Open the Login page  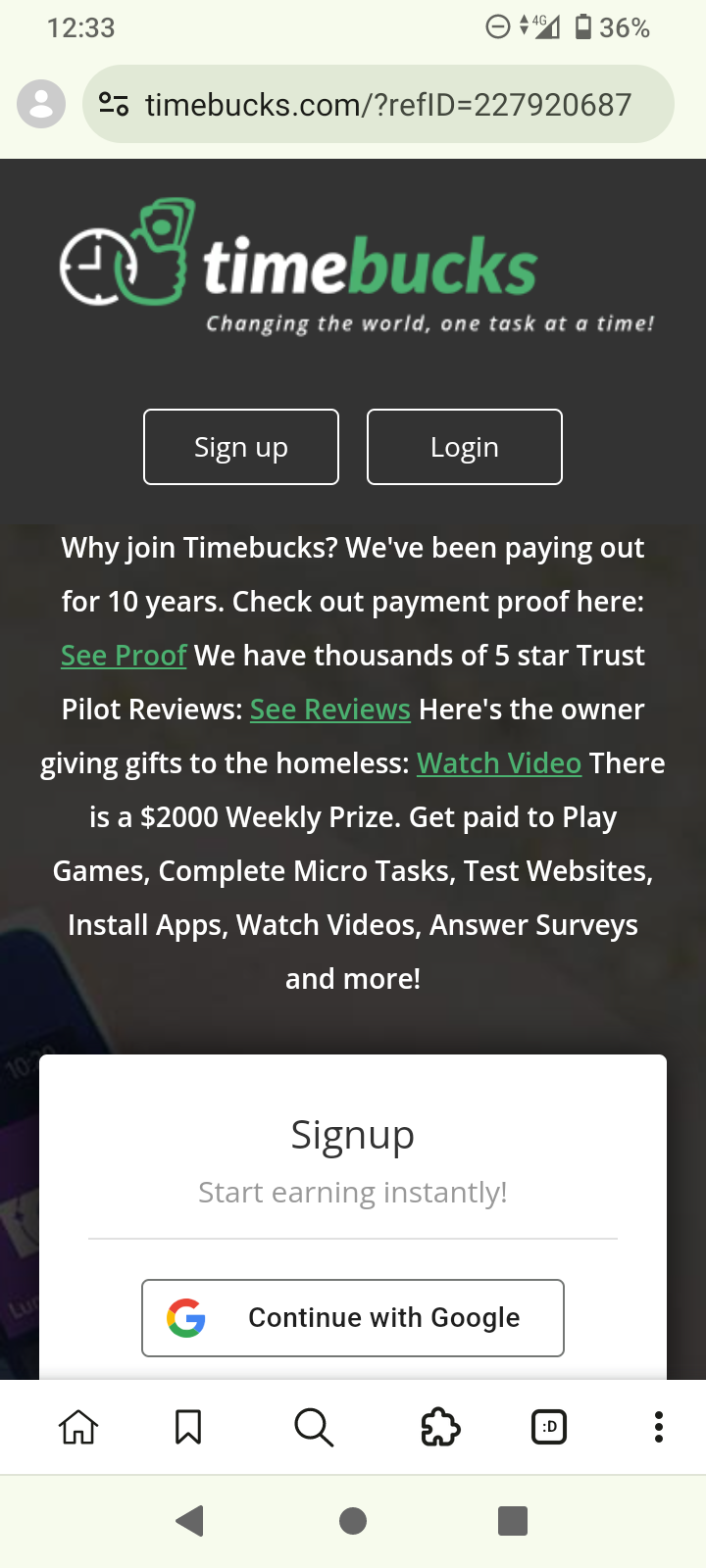coord(464,447)
